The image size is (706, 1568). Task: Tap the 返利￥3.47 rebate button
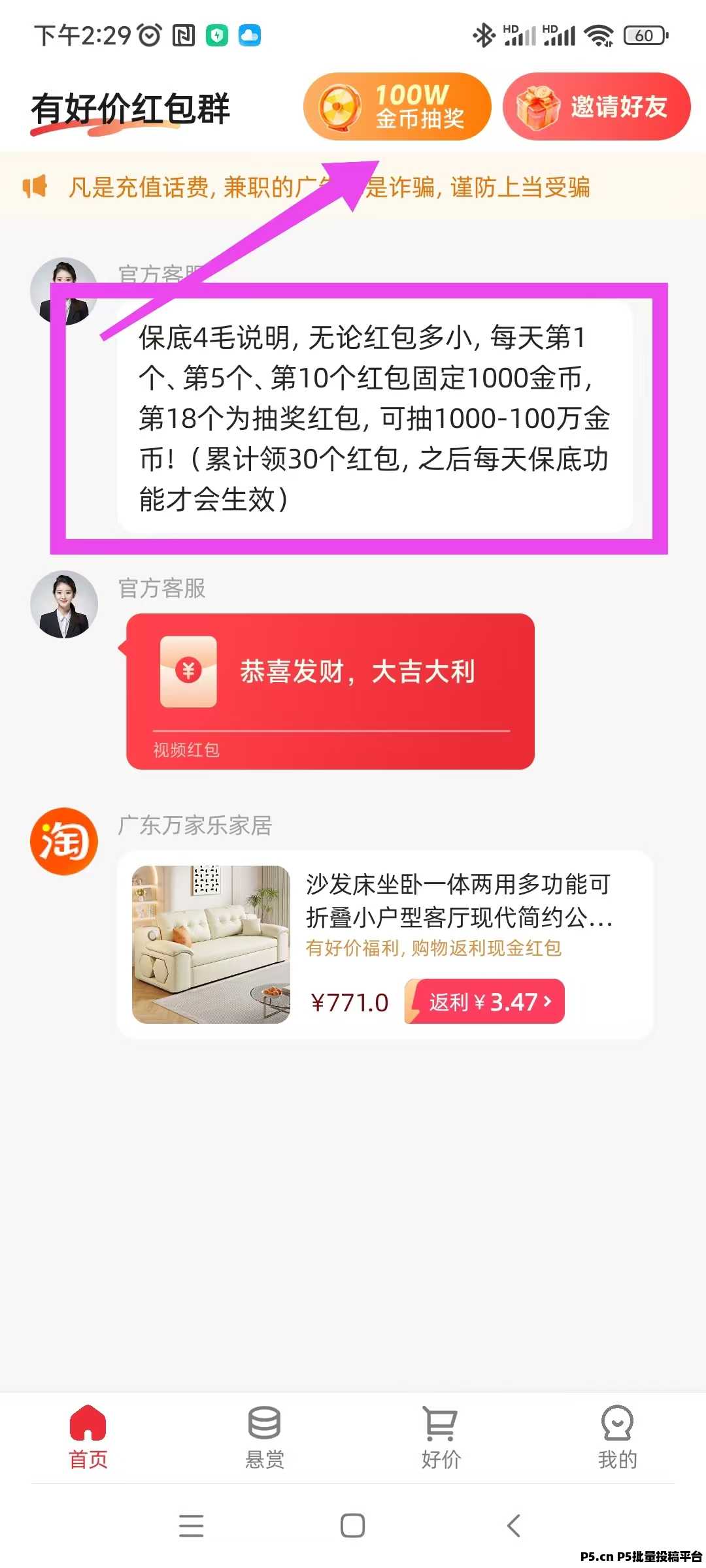[484, 1001]
